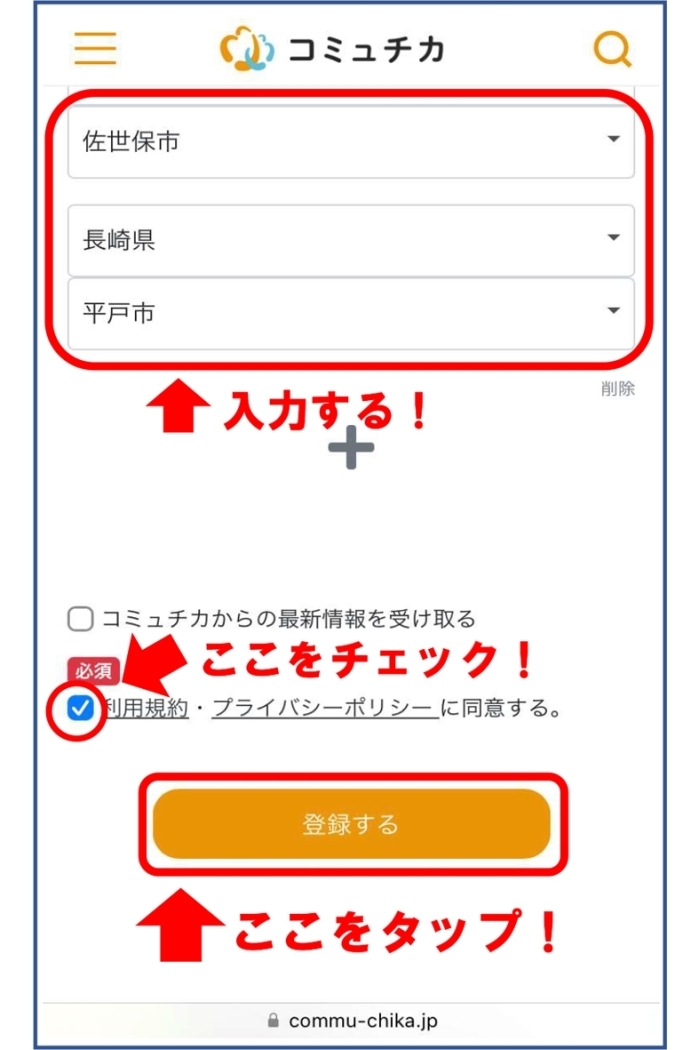Image resolution: width=699 pixels, height=1050 pixels.
Task: Open the 利用規約 link
Action: pyautogui.click(x=150, y=709)
